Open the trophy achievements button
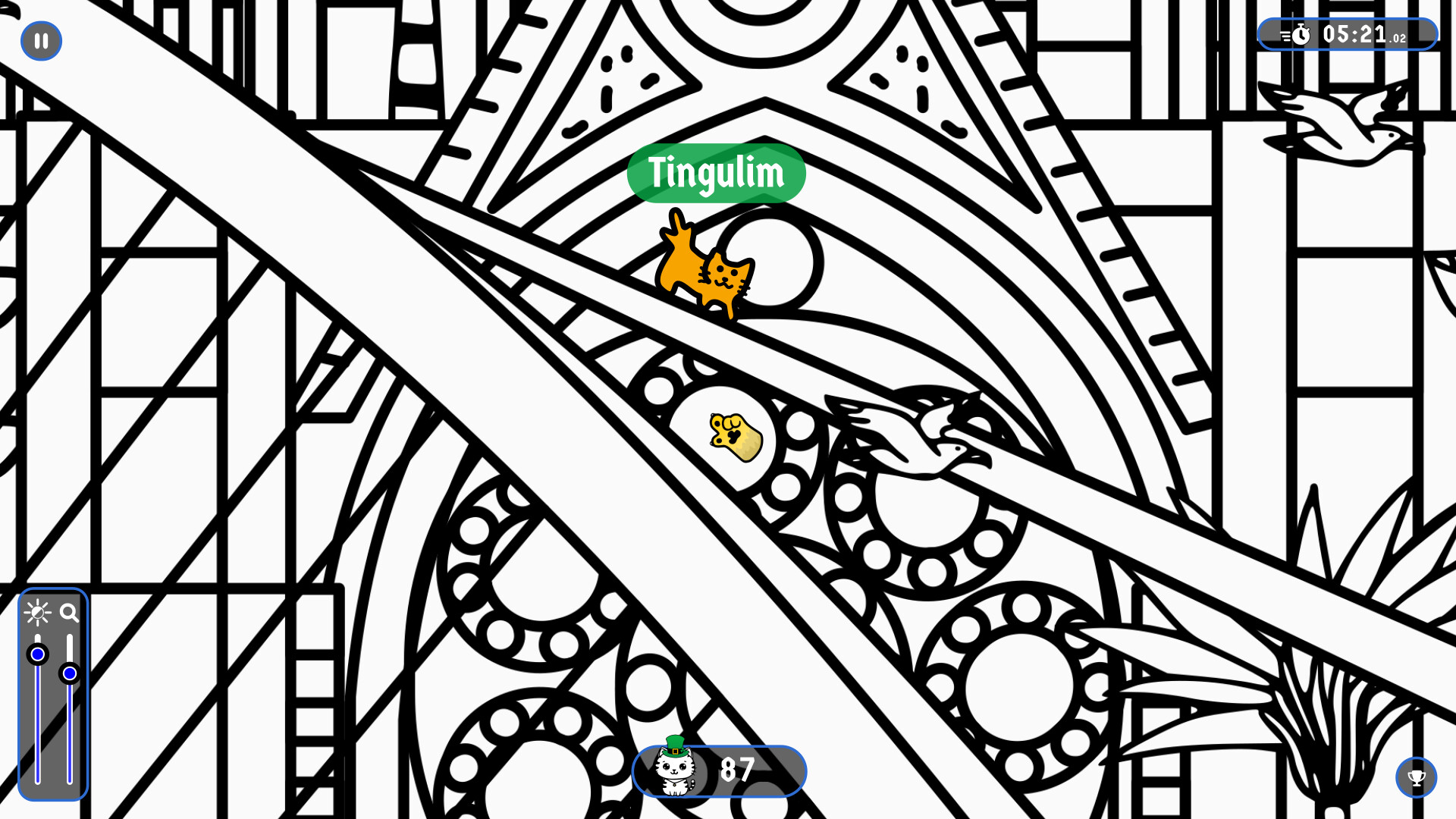 click(x=1416, y=777)
